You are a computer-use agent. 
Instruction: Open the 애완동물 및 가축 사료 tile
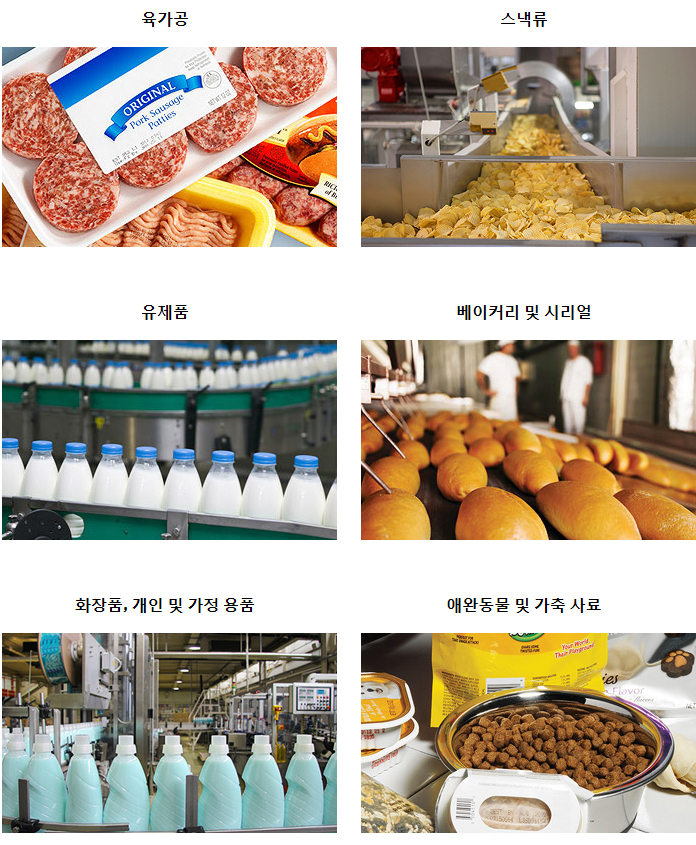tap(527, 732)
